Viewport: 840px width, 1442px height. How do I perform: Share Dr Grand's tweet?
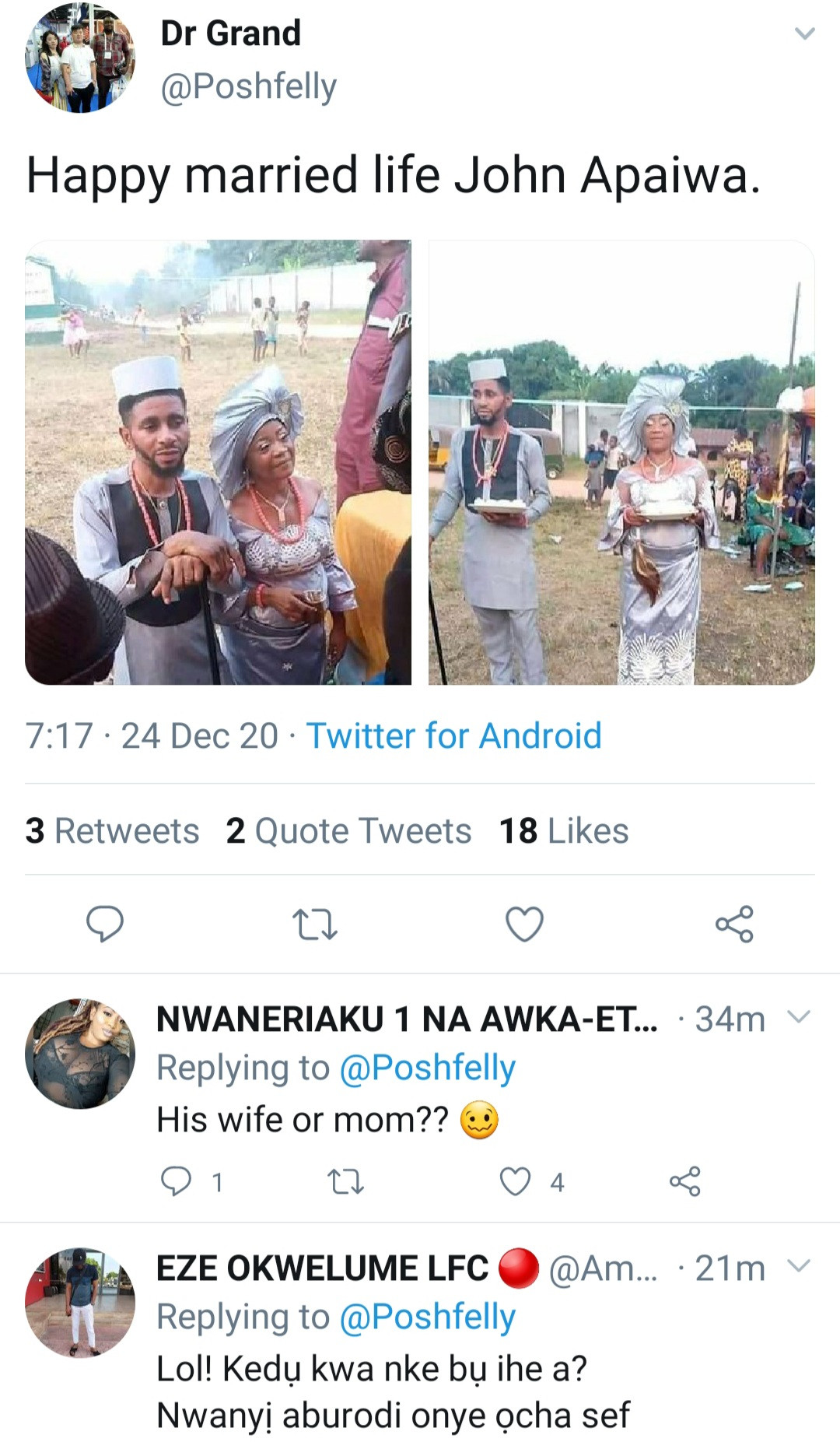[x=734, y=924]
